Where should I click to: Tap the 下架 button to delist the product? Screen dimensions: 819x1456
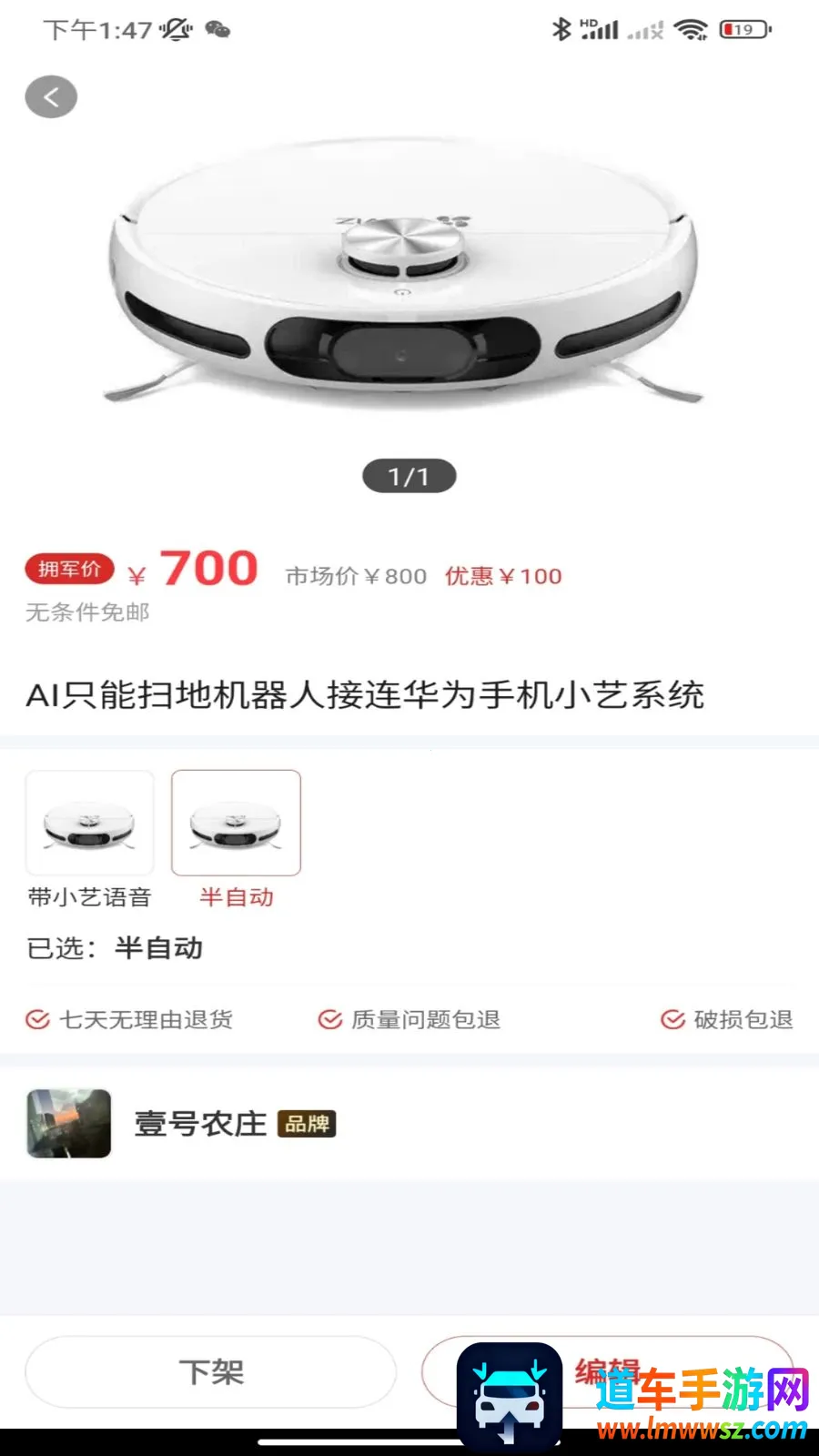211,1371
